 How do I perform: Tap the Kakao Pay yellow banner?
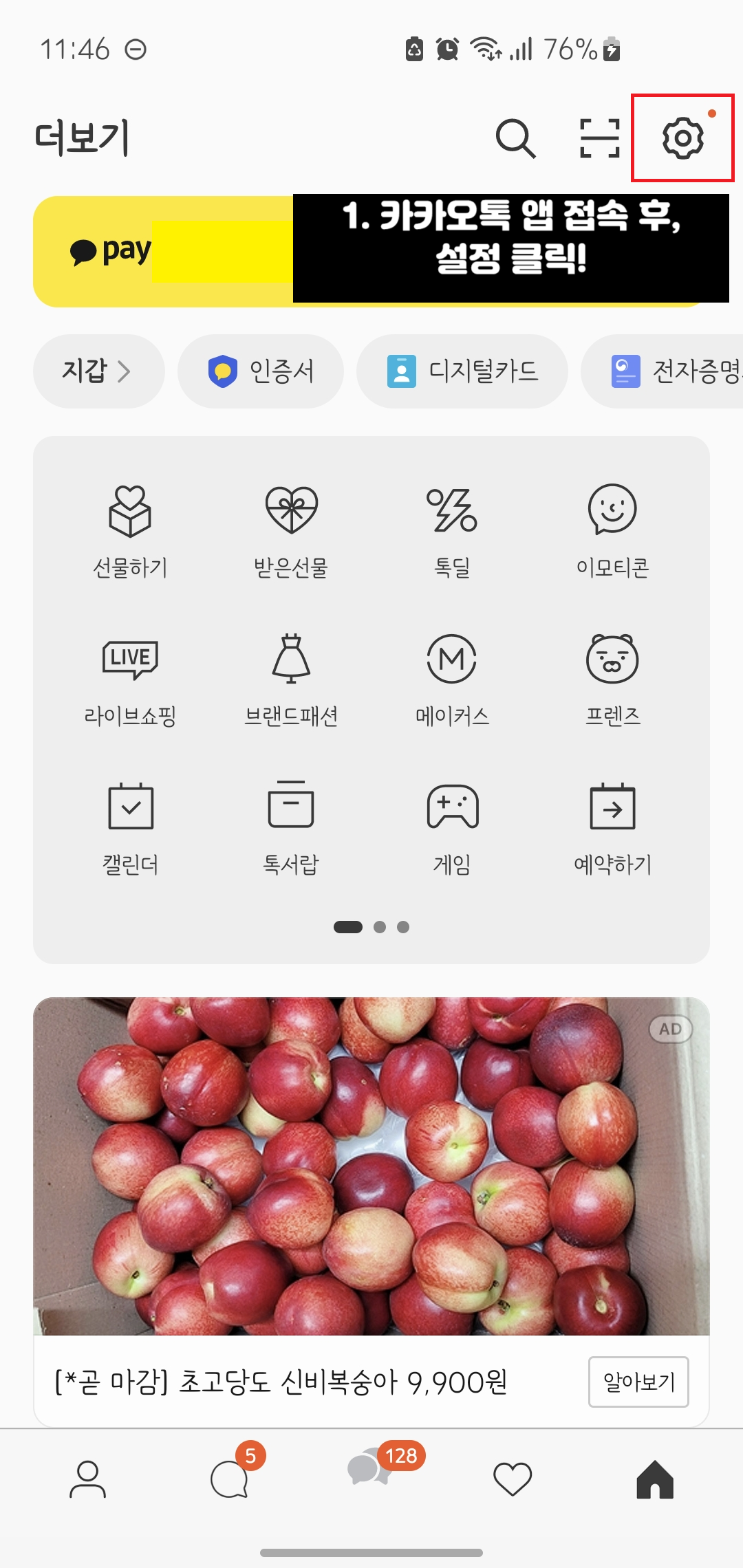coord(158,251)
